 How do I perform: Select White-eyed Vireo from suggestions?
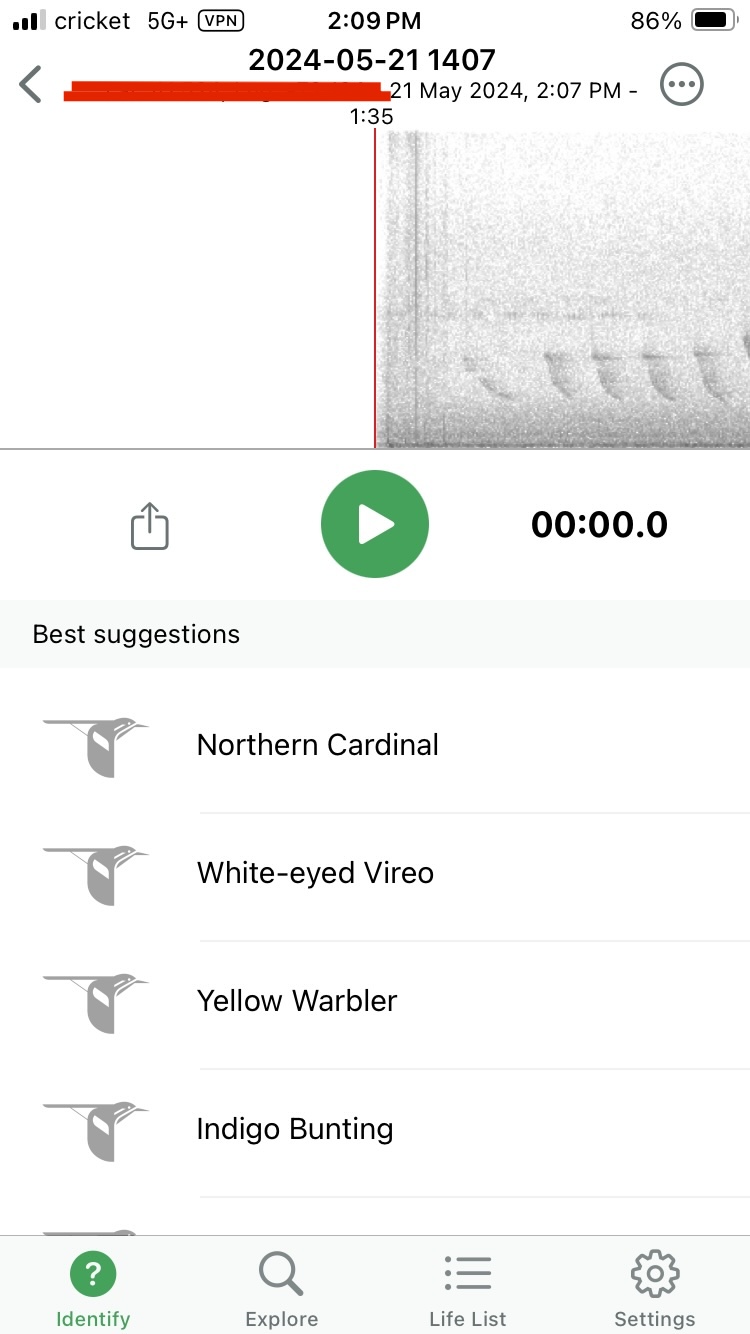coord(375,874)
